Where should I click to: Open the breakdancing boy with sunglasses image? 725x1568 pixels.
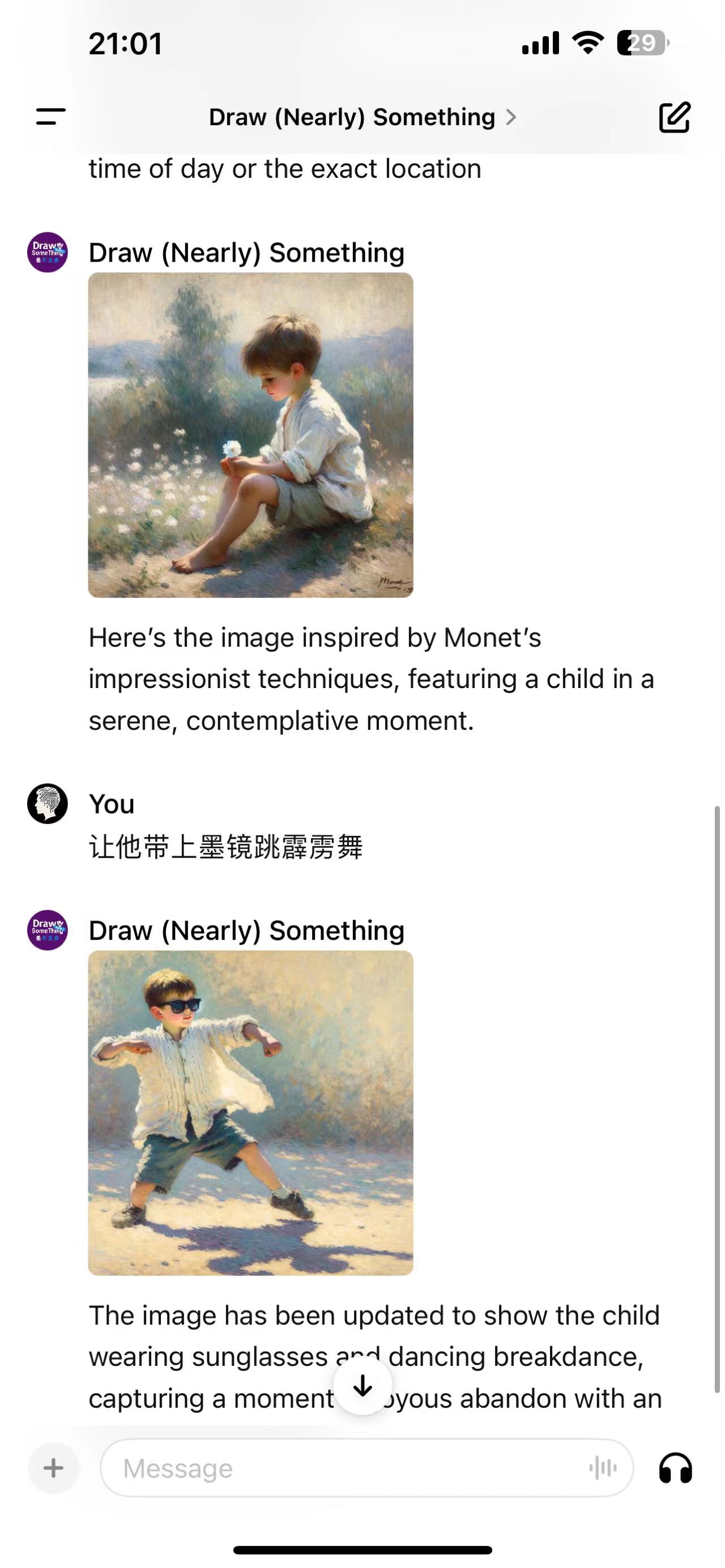coord(250,1113)
